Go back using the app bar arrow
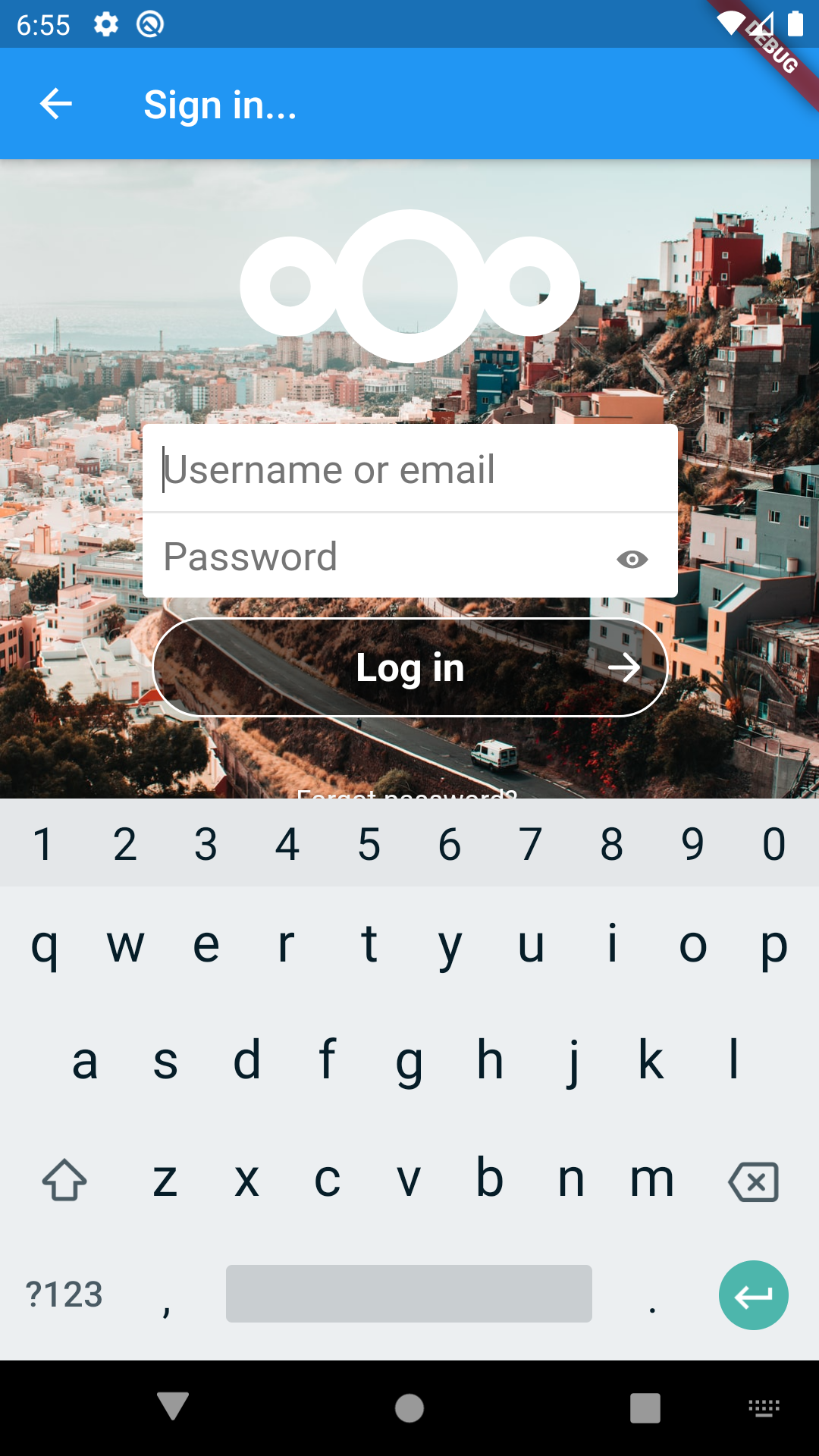This screenshot has height=1456, width=819. [56, 104]
